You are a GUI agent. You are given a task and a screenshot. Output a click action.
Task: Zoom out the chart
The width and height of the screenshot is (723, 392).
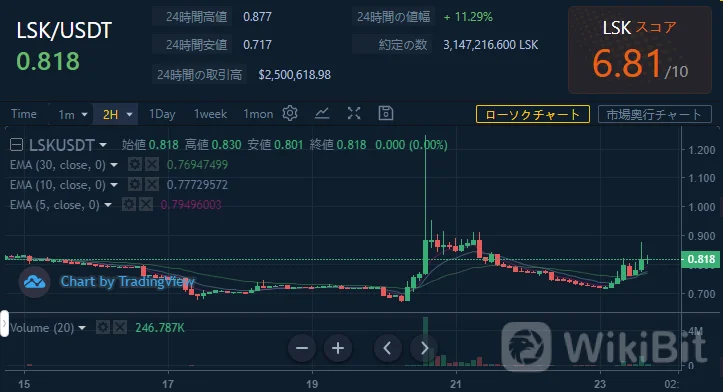tap(302, 348)
